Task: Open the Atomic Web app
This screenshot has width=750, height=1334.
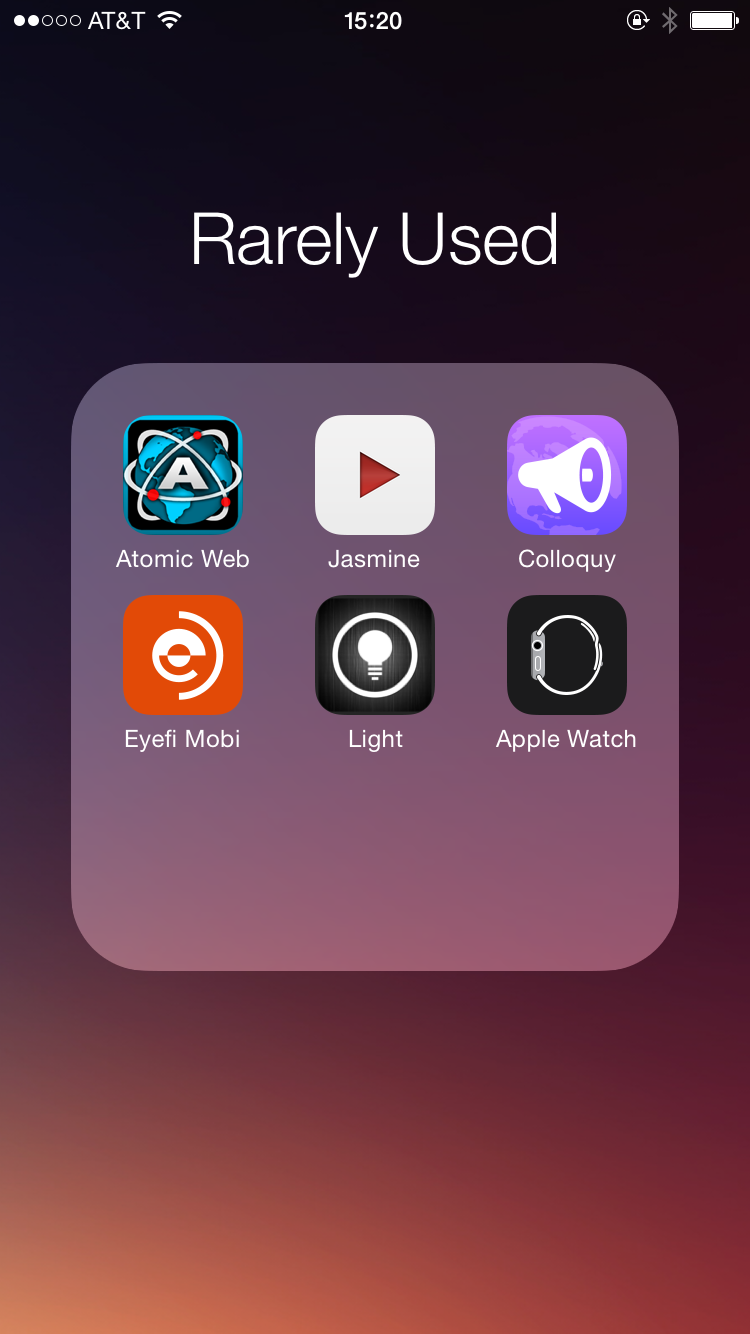Action: tap(183, 475)
